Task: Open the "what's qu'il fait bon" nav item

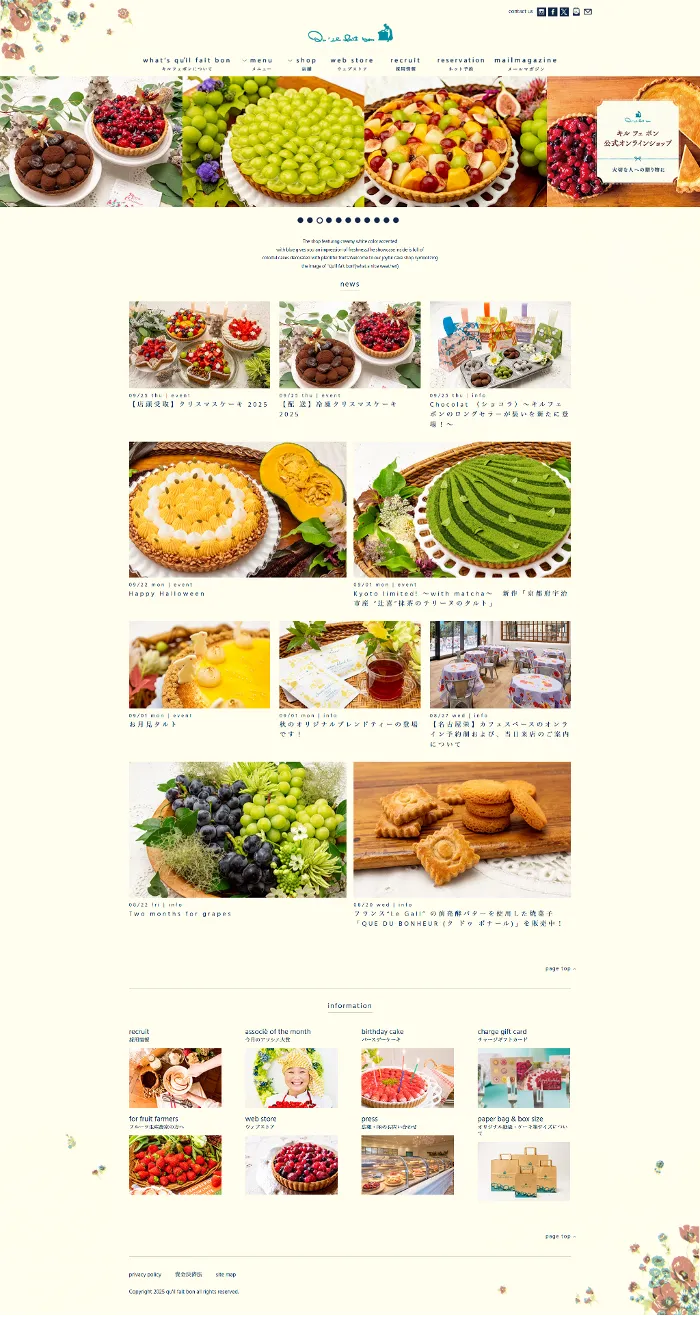Action: coord(187,62)
